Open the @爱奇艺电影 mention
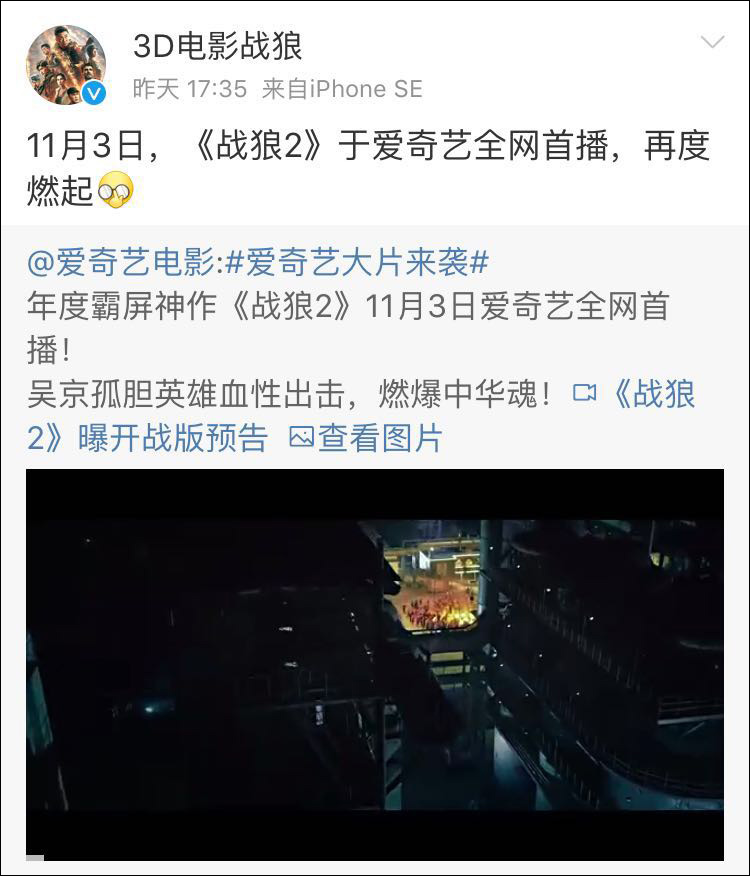This screenshot has height=876, width=750. point(119,263)
